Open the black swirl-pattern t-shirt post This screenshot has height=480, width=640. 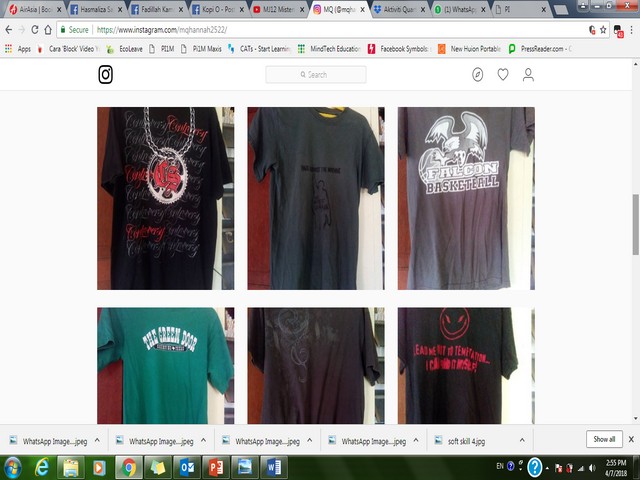pos(316,365)
